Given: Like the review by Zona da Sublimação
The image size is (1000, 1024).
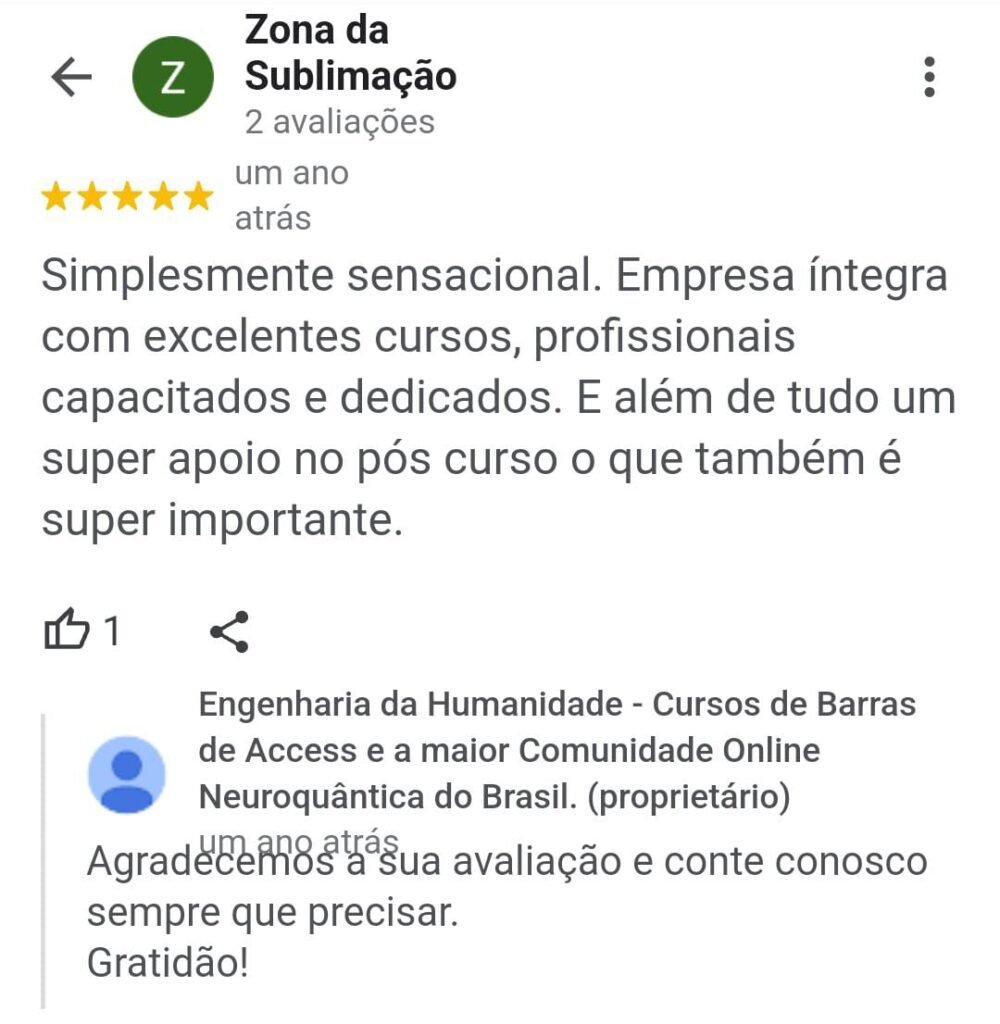Looking at the screenshot, I should coord(68,632).
